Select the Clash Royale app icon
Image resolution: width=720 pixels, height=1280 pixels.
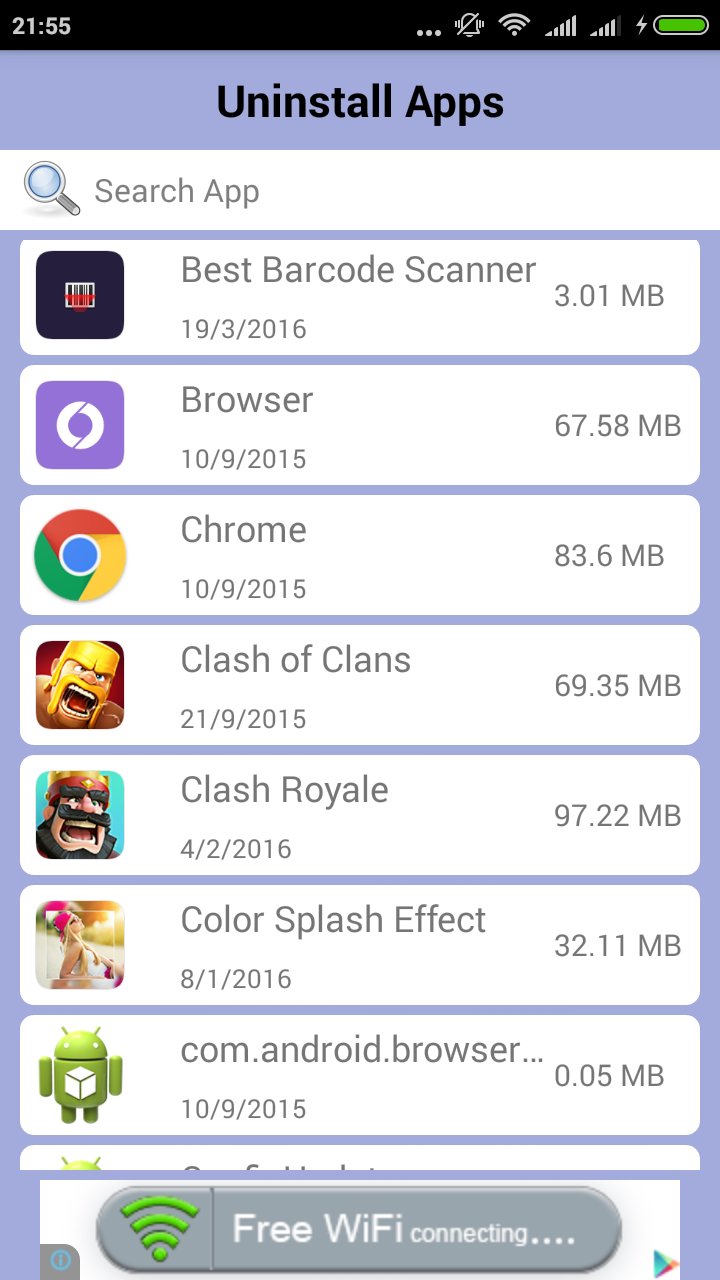[x=79, y=815]
